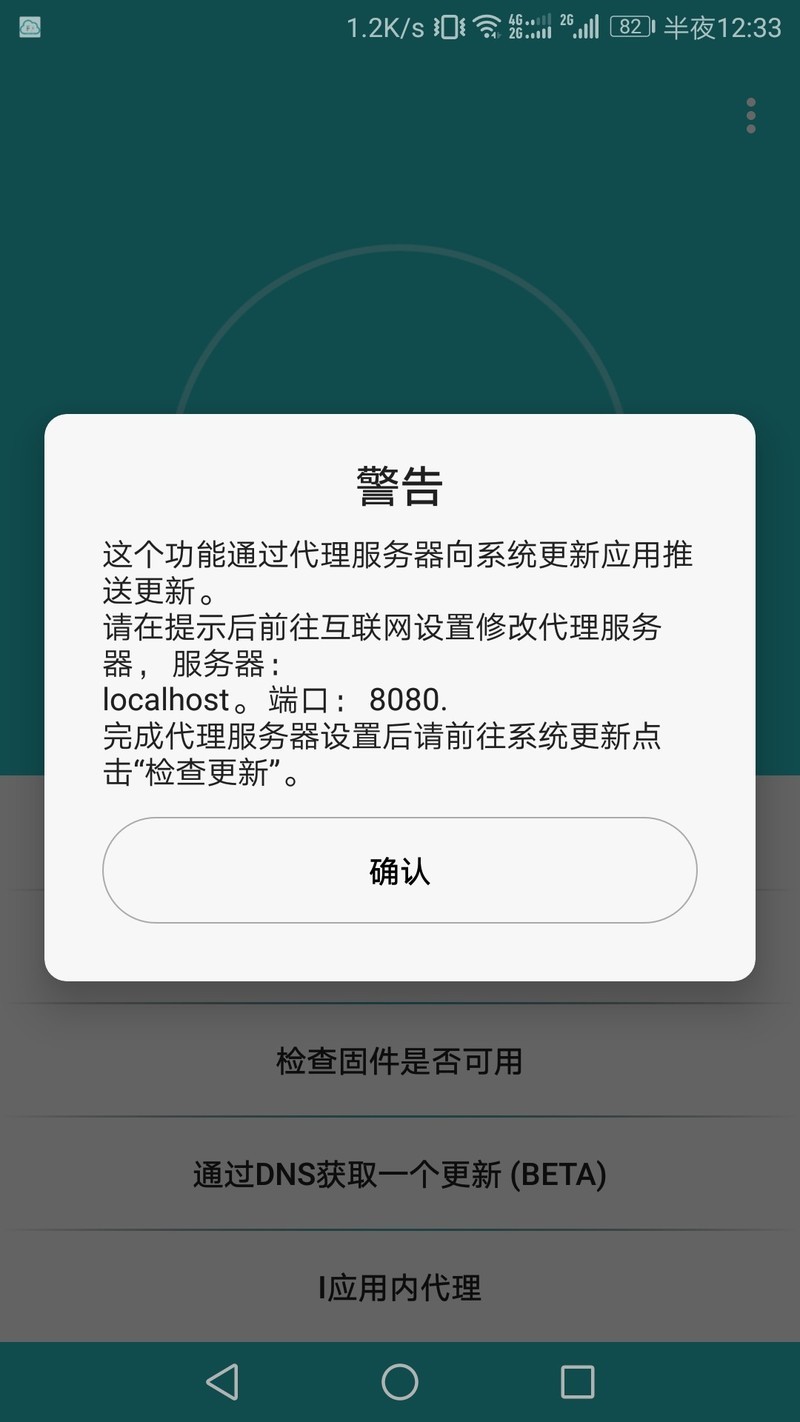The height and width of the screenshot is (1422, 800).
Task: Tap the 2G mobile signal bars icon
Action: [583, 27]
